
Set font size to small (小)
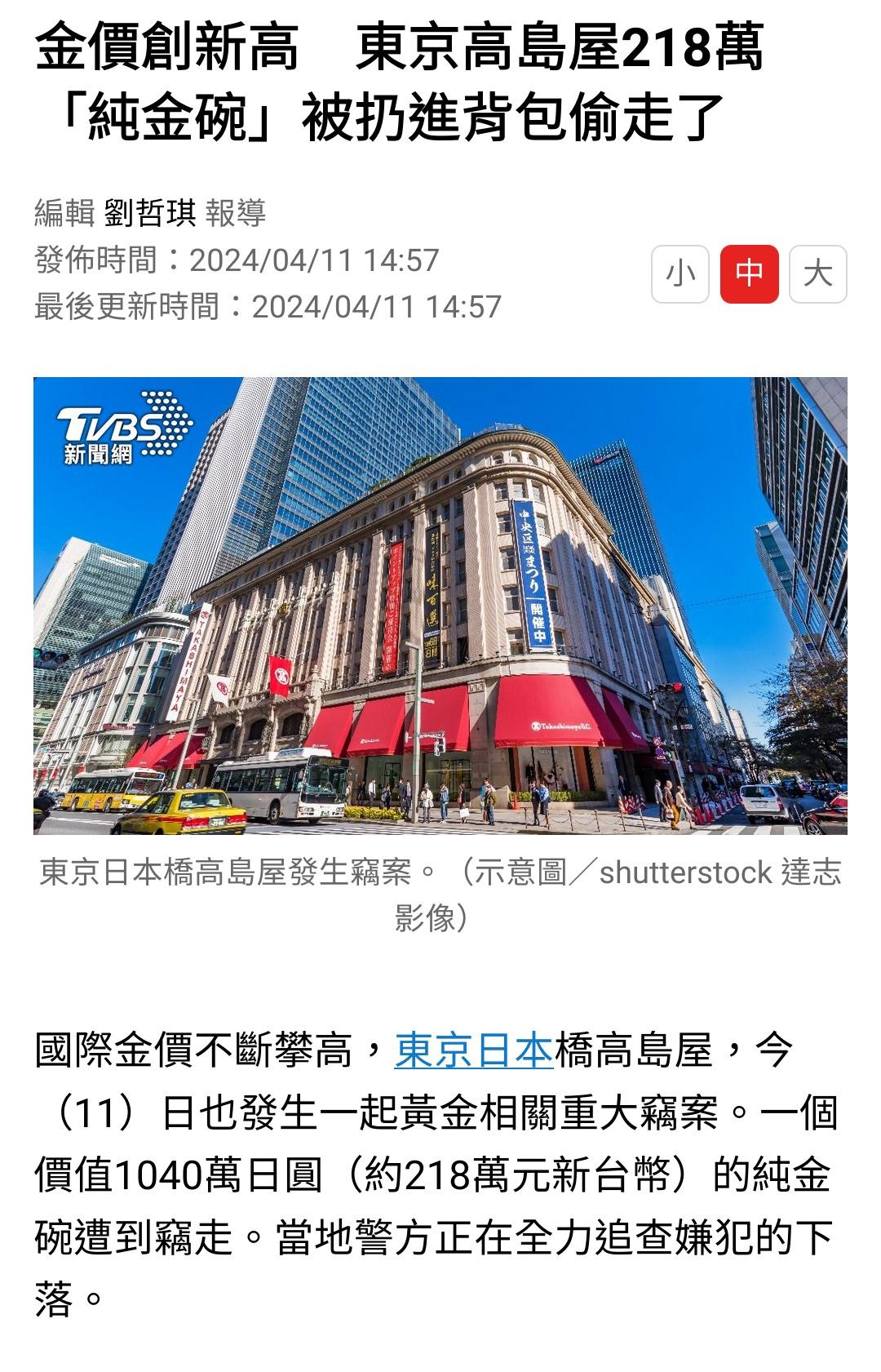(680, 274)
